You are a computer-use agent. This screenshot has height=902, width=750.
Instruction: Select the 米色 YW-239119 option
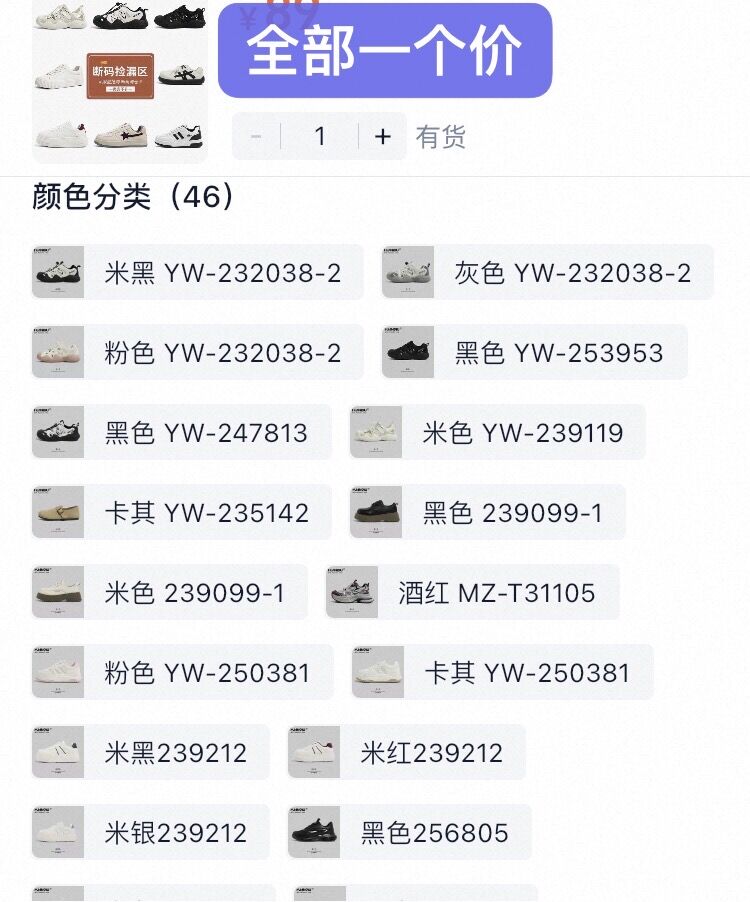coord(497,432)
